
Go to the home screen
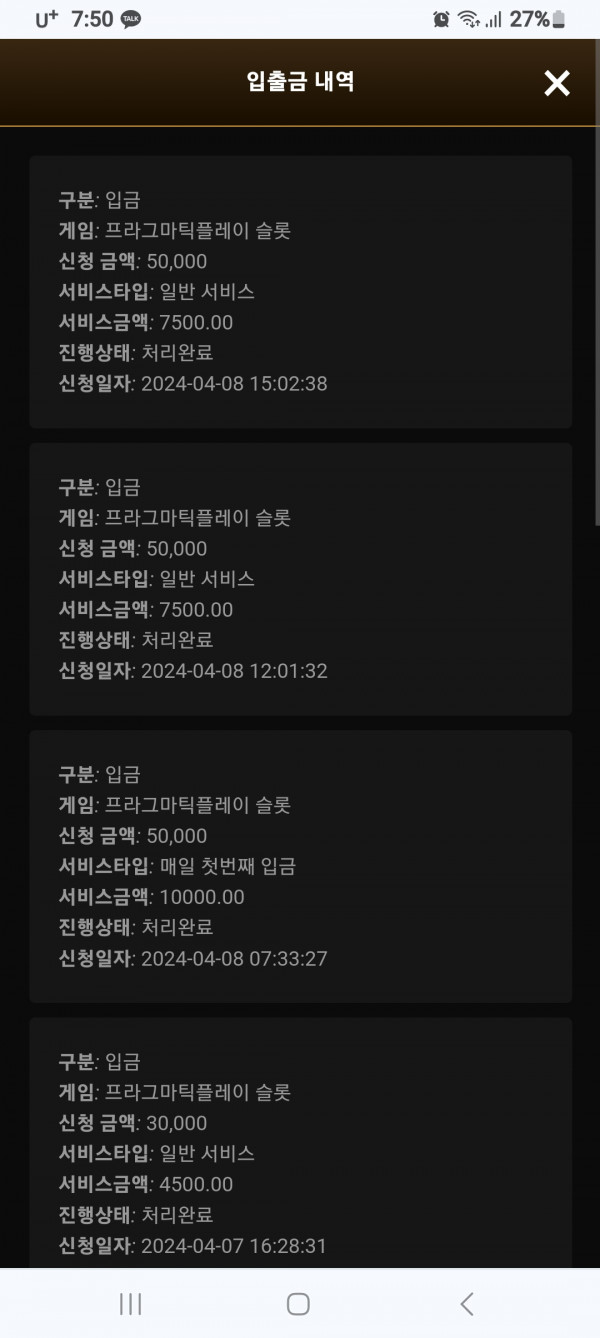click(298, 1303)
